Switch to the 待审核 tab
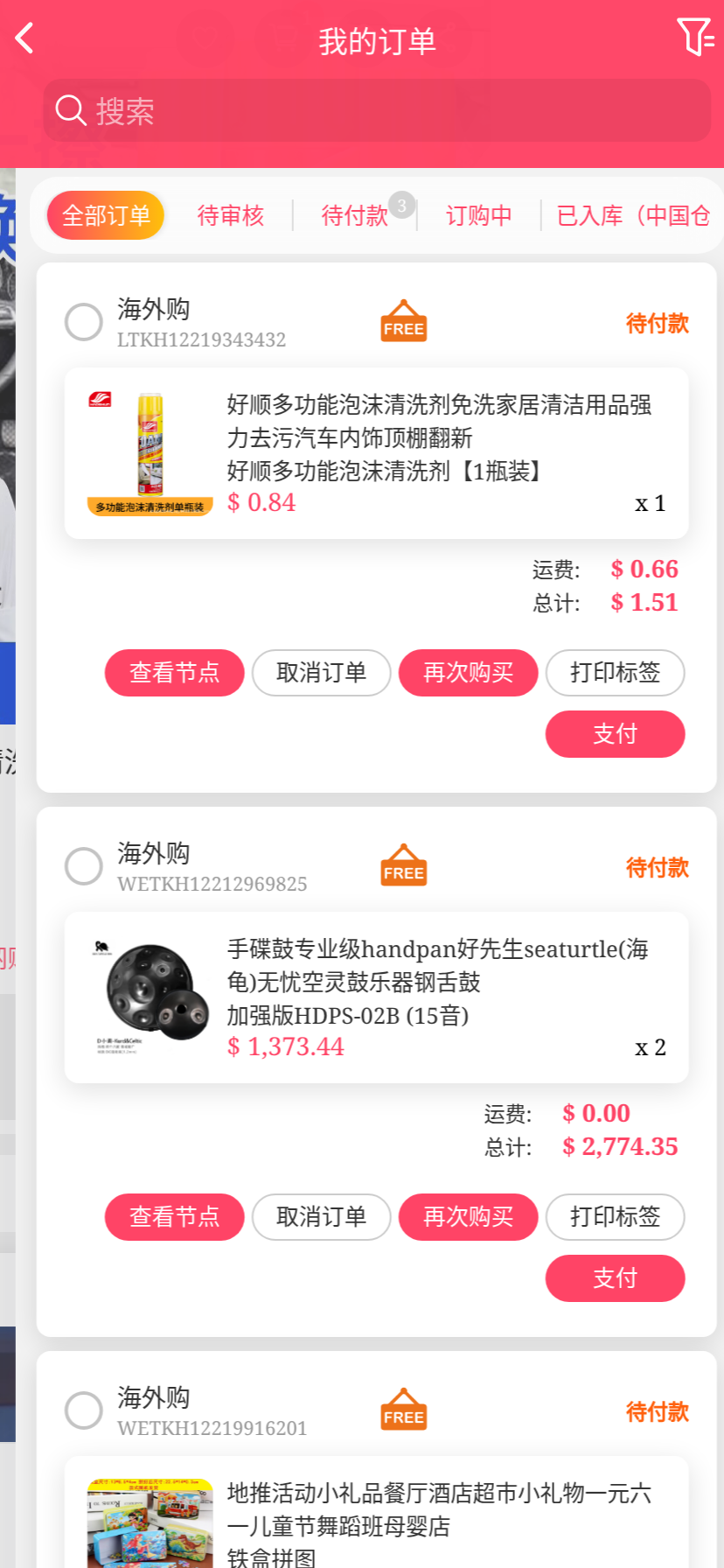 230,215
